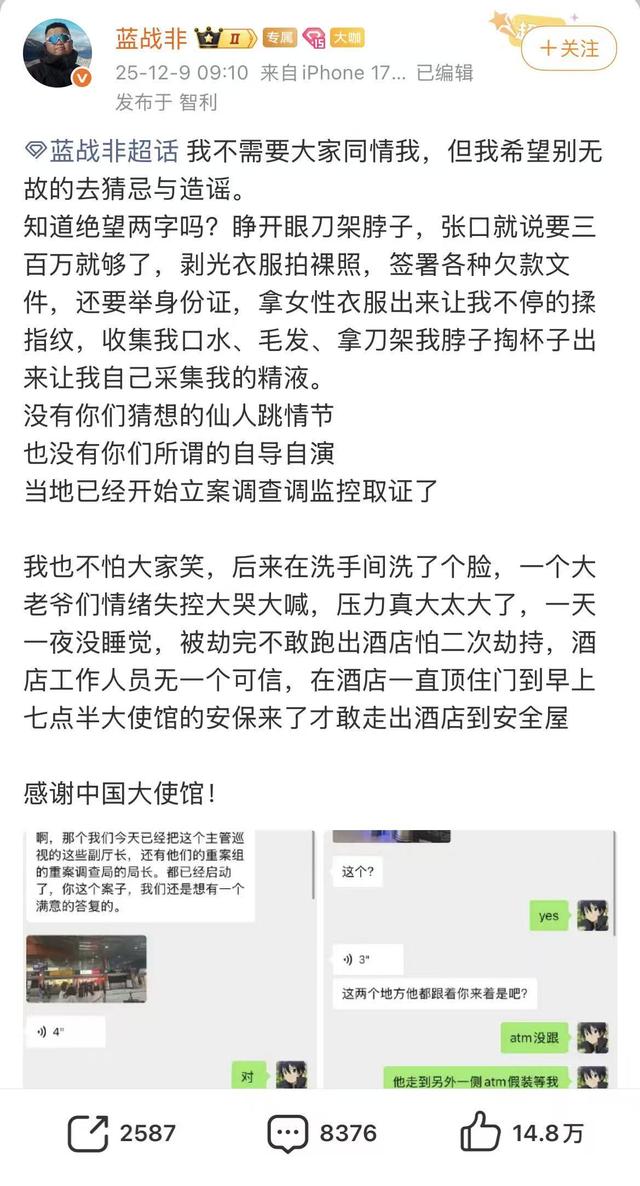
Task: Open the 蓝战非 username profile link
Action: coord(152,39)
